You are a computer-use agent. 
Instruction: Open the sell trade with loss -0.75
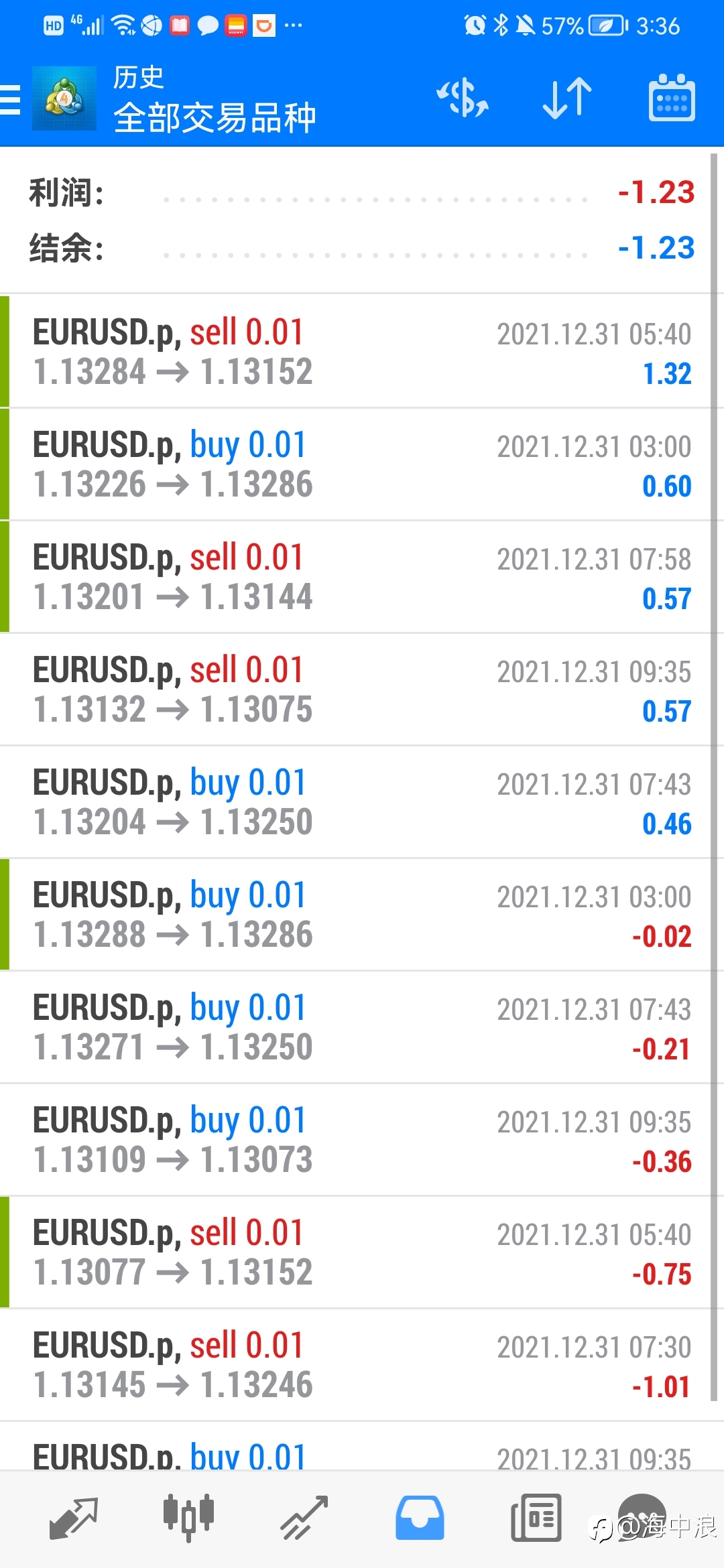(362, 1252)
